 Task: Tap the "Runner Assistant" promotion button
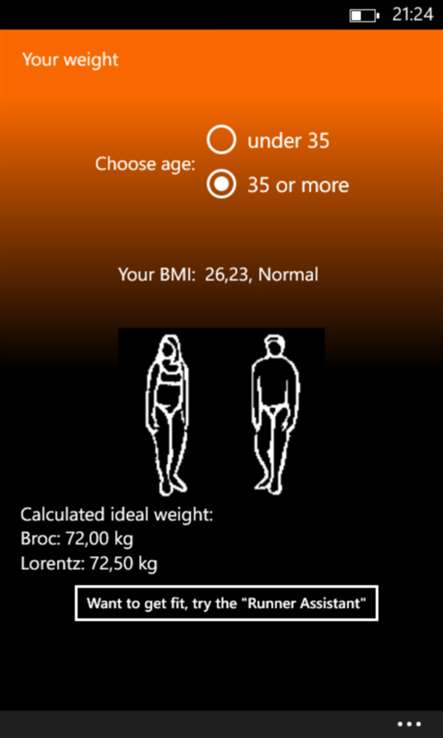point(226,603)
